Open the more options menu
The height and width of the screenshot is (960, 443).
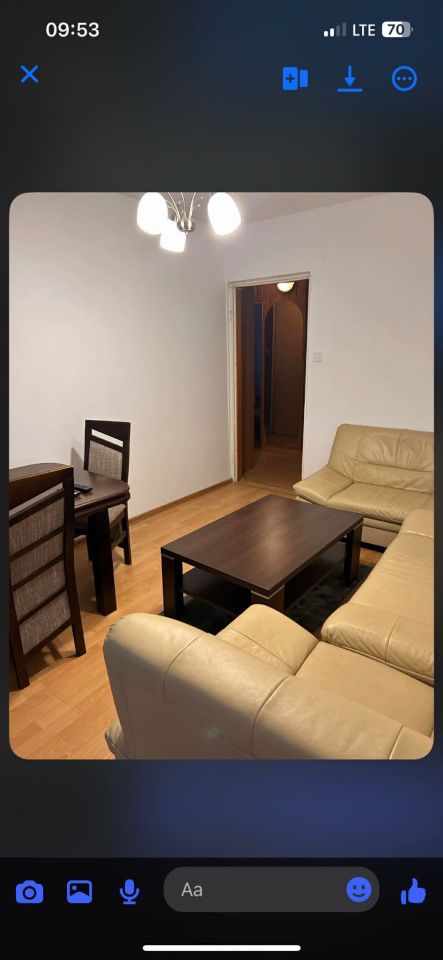click(x=404, y=78)
